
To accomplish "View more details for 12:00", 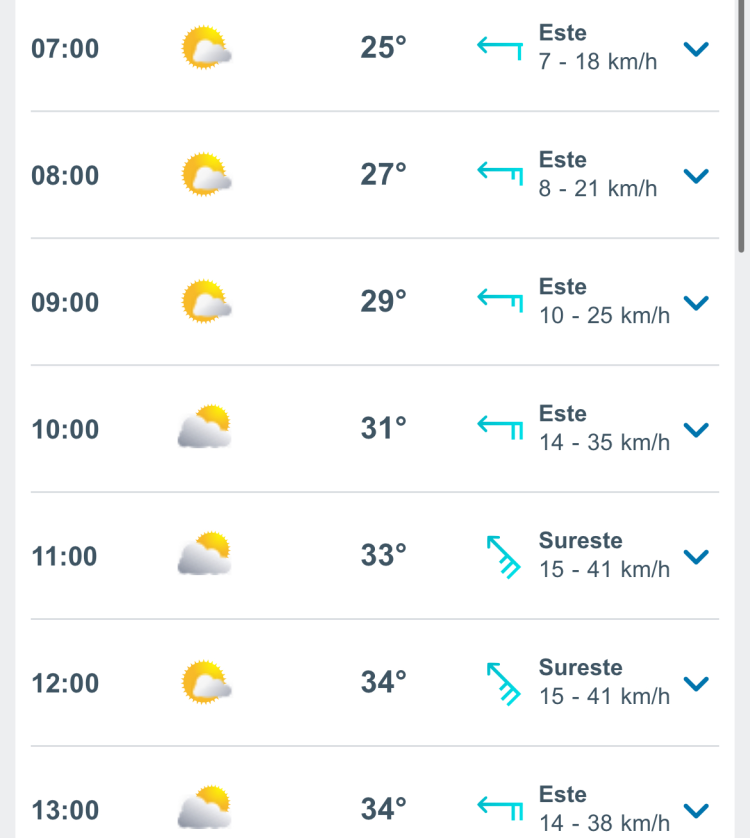I will coord(695,683).
